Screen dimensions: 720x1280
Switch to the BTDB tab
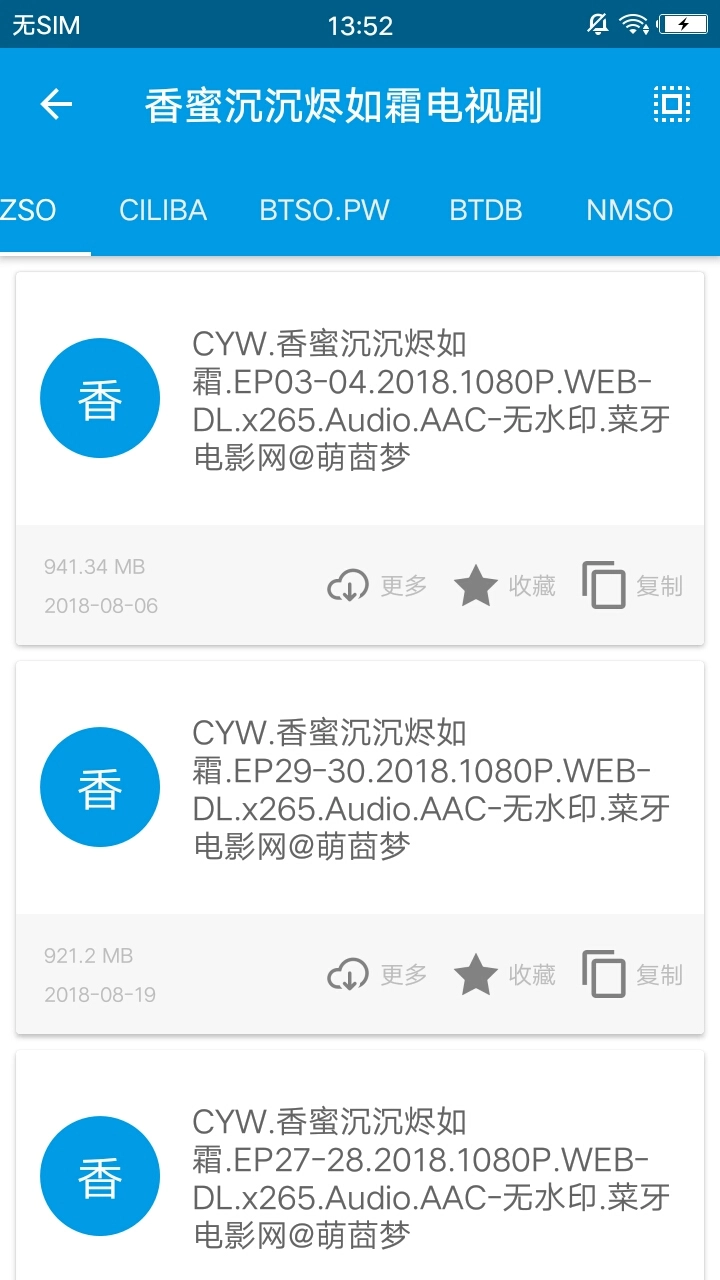click(x=486, y=210)
